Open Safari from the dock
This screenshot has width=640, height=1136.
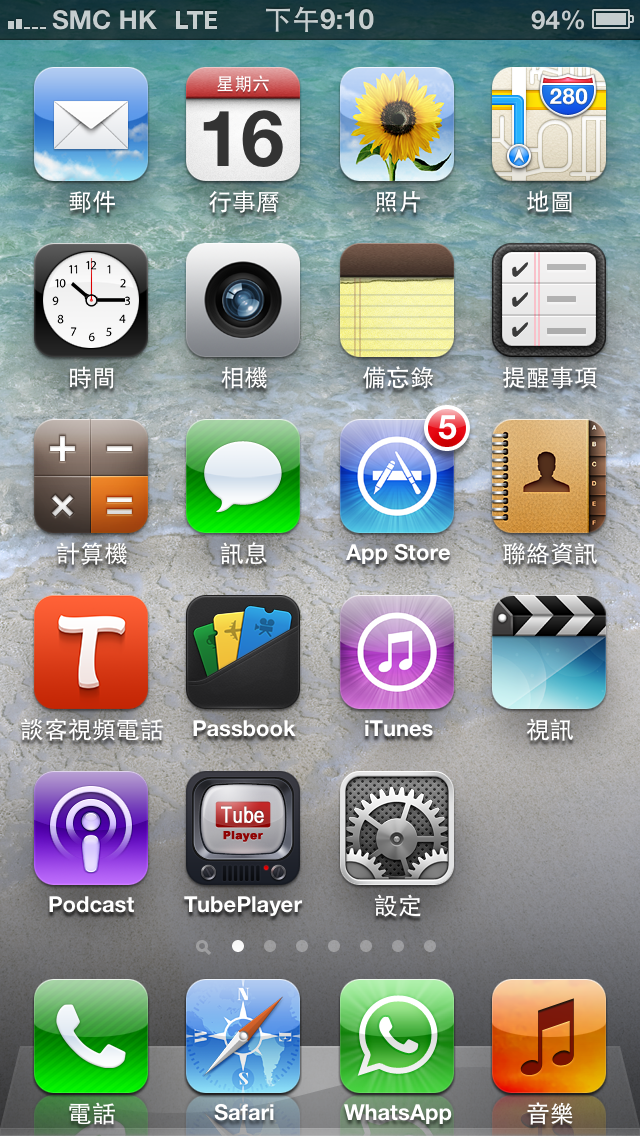pos(243,1036)
